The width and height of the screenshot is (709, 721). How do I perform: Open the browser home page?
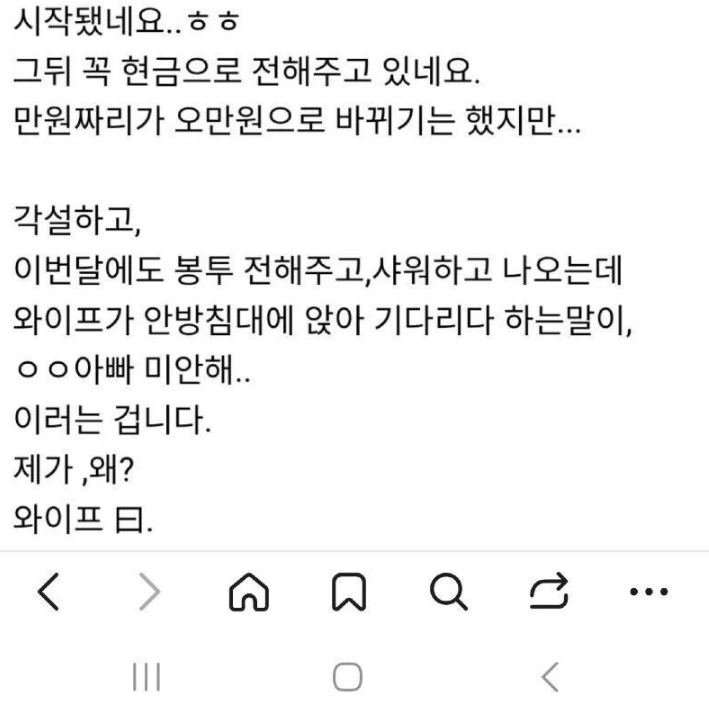tap(248, 597)
